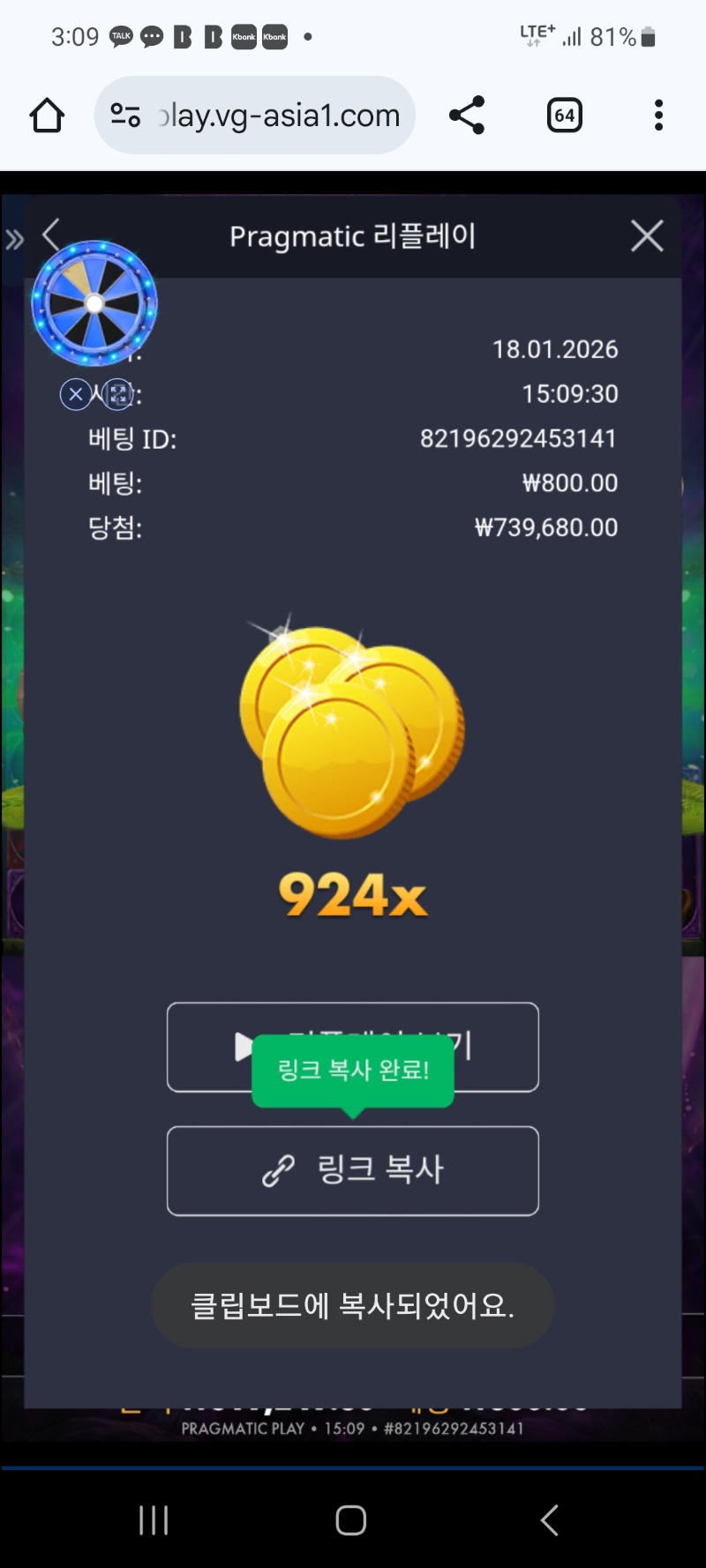Open the vg-asia1.com address bar
This screenshot has width=706, height=1568.
[x=278, y=116]
